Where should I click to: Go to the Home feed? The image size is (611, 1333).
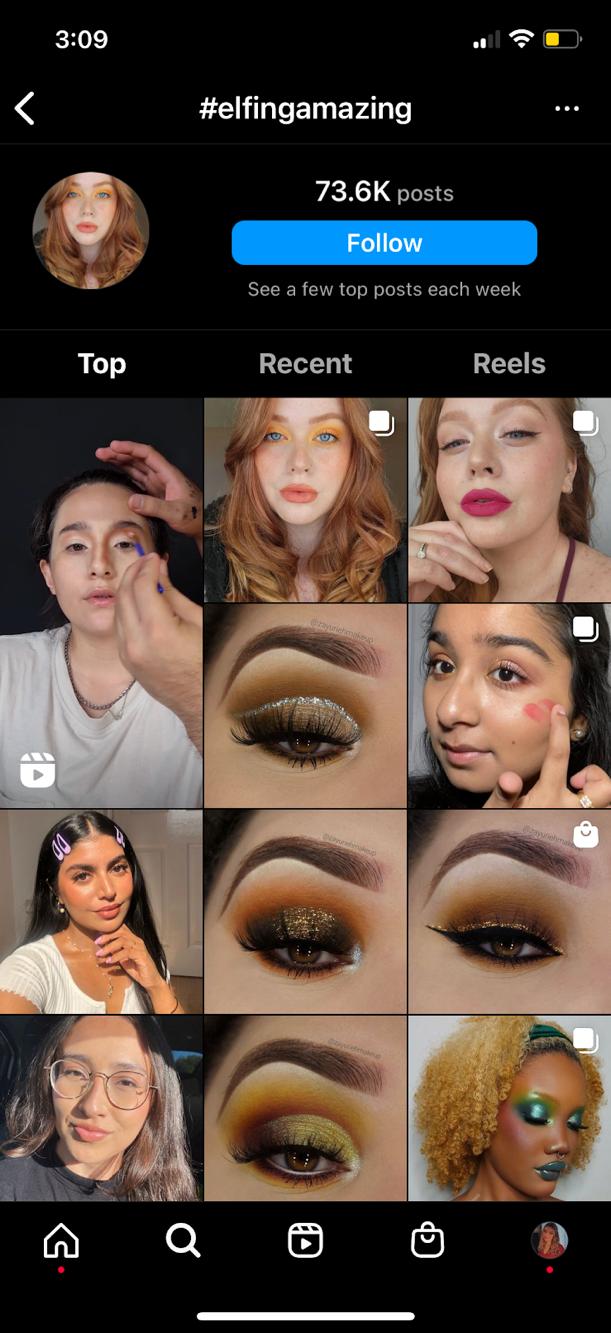(61, 1241)
